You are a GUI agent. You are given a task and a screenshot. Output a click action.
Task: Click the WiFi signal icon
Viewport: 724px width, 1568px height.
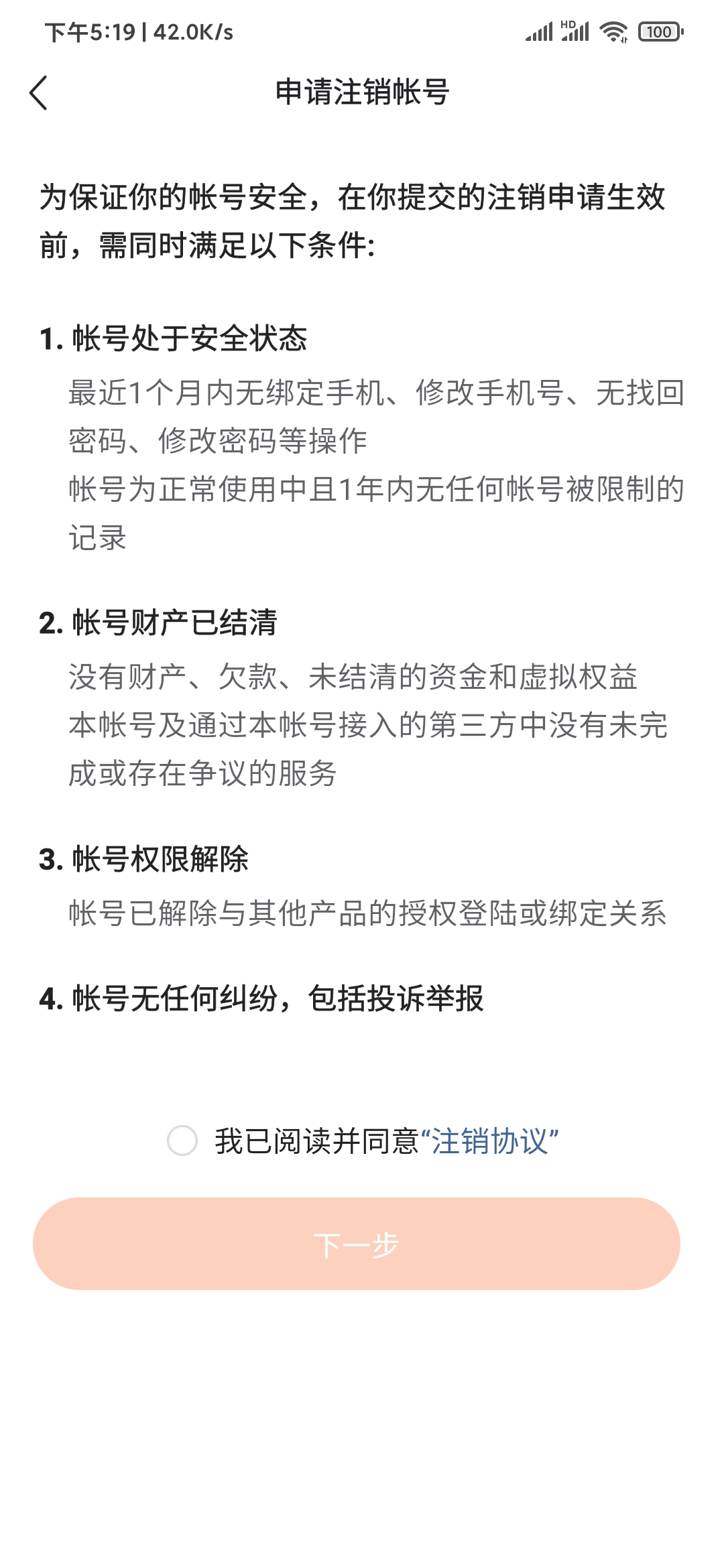[x=614, y=30]
